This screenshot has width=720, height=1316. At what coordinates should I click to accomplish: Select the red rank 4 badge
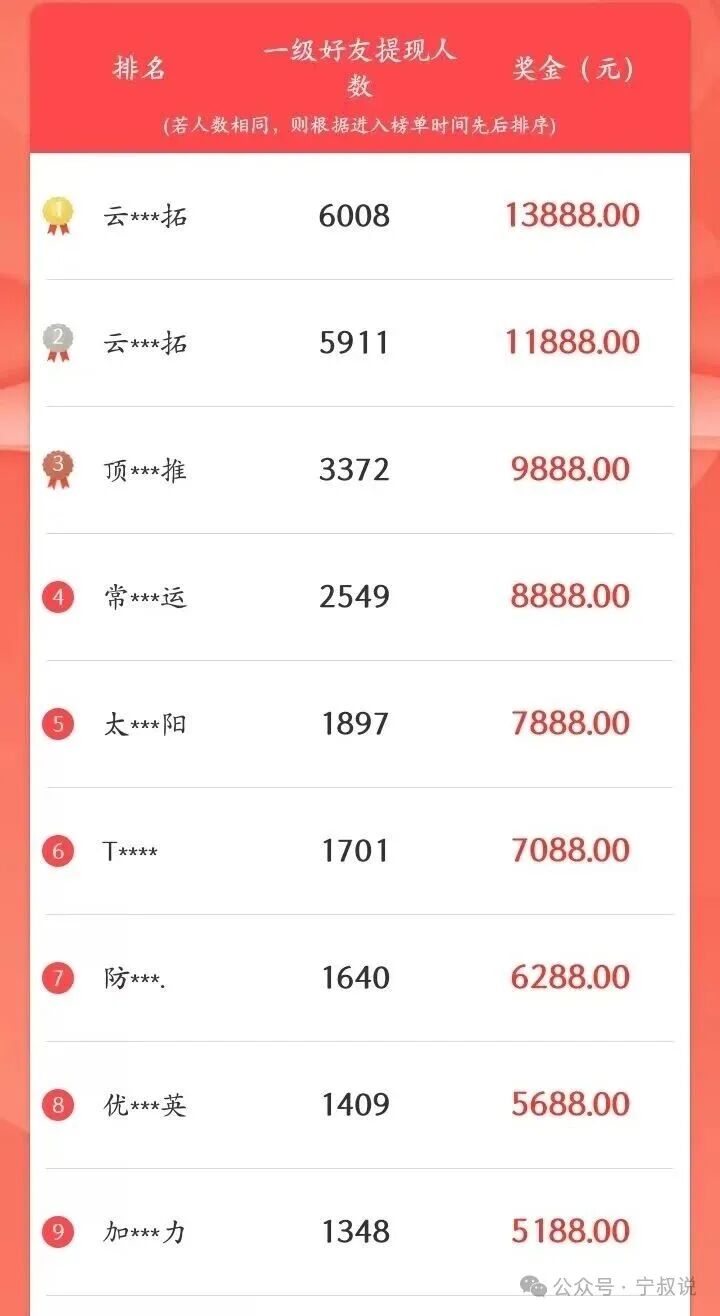point(57,596)
